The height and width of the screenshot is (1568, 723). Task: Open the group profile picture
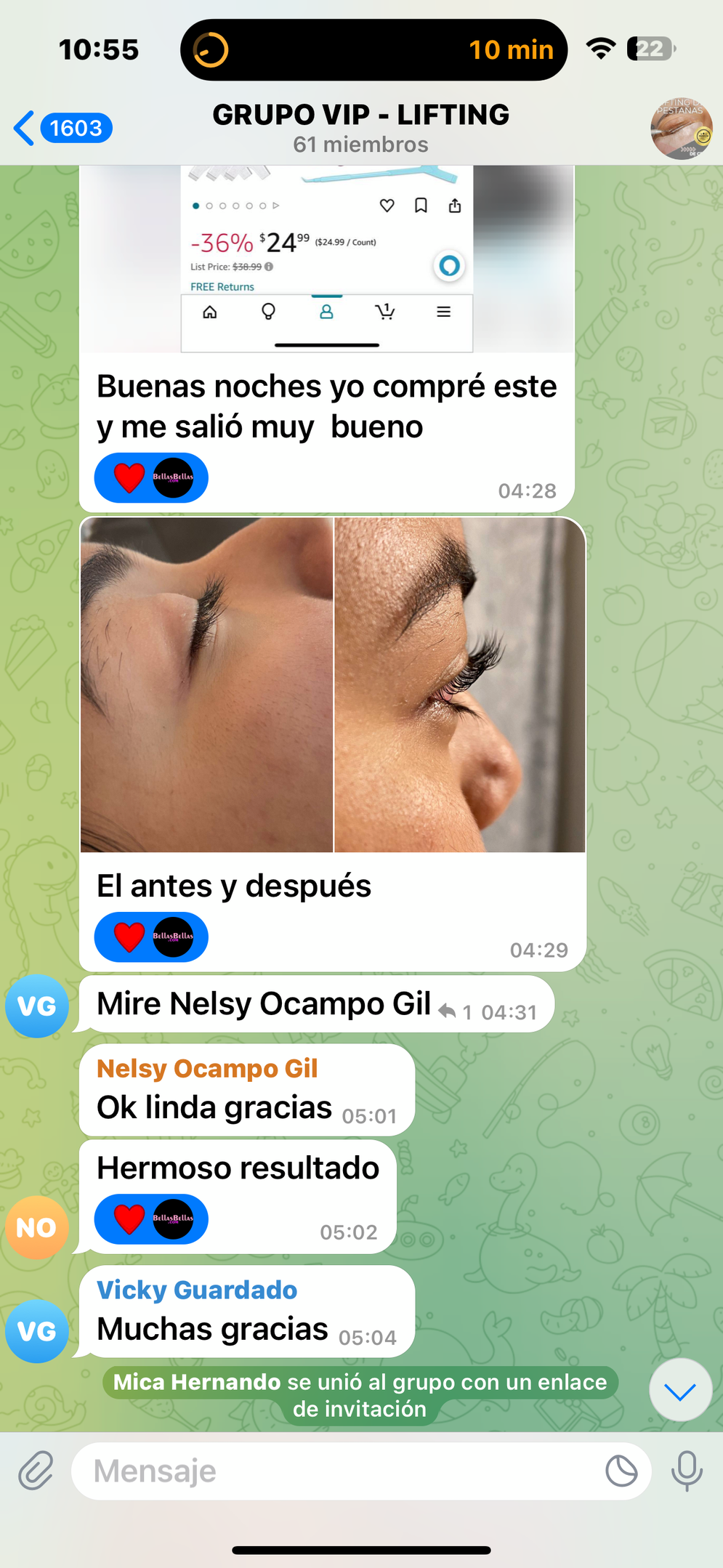coord(681,129)
